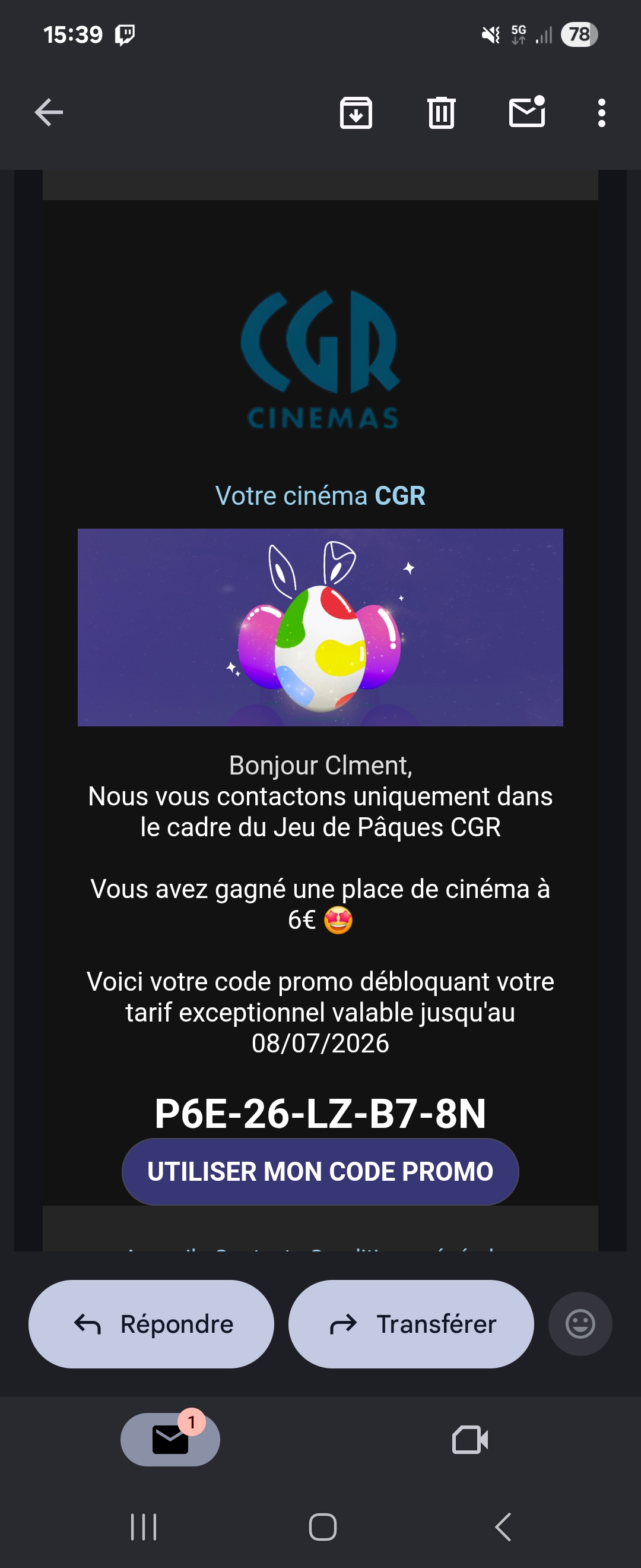Mark the email as unread
Image resolution: width=641 pixels, height=1568 pixels.
(526, 113)
